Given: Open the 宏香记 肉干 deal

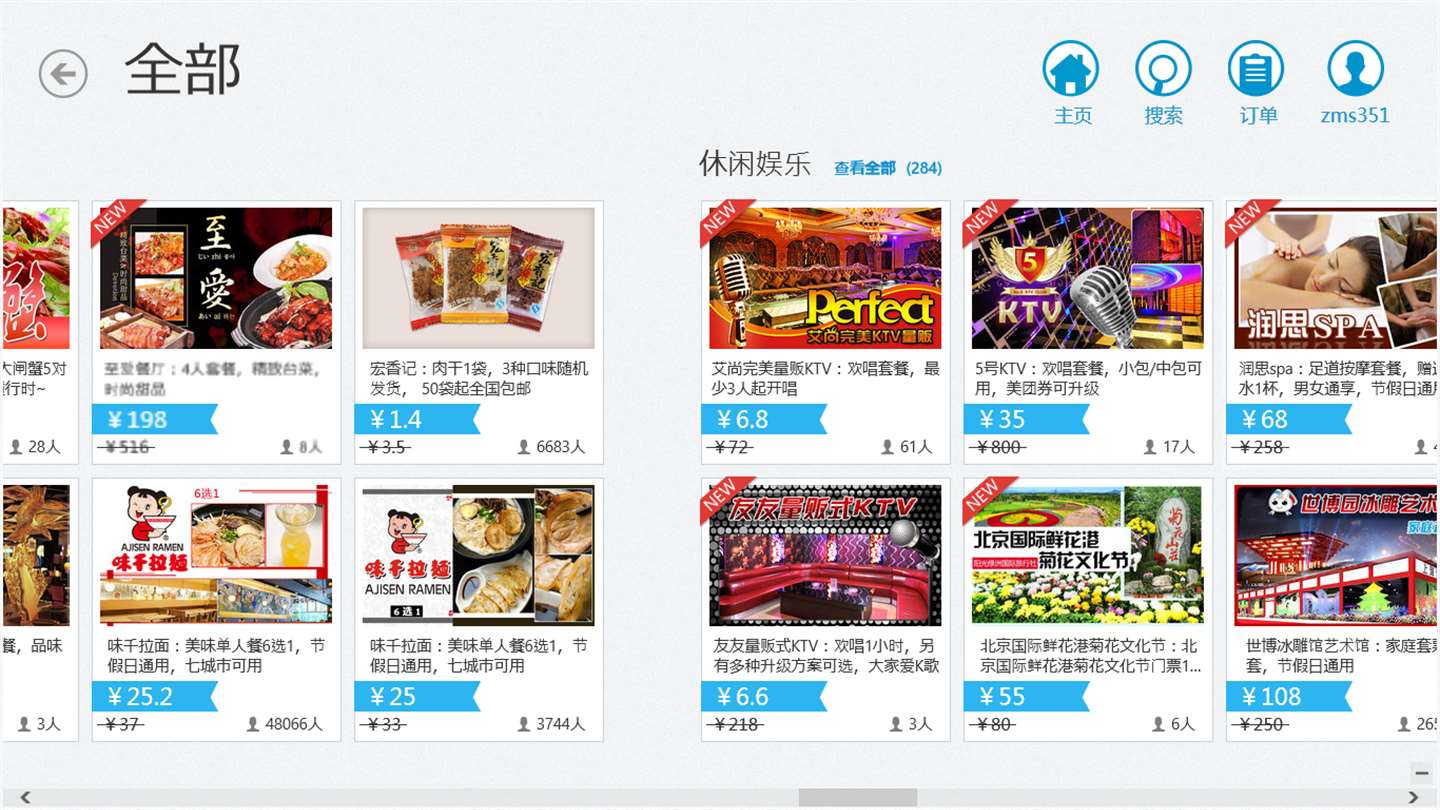Looking at the screenshot, I should [x=478, y=332].
